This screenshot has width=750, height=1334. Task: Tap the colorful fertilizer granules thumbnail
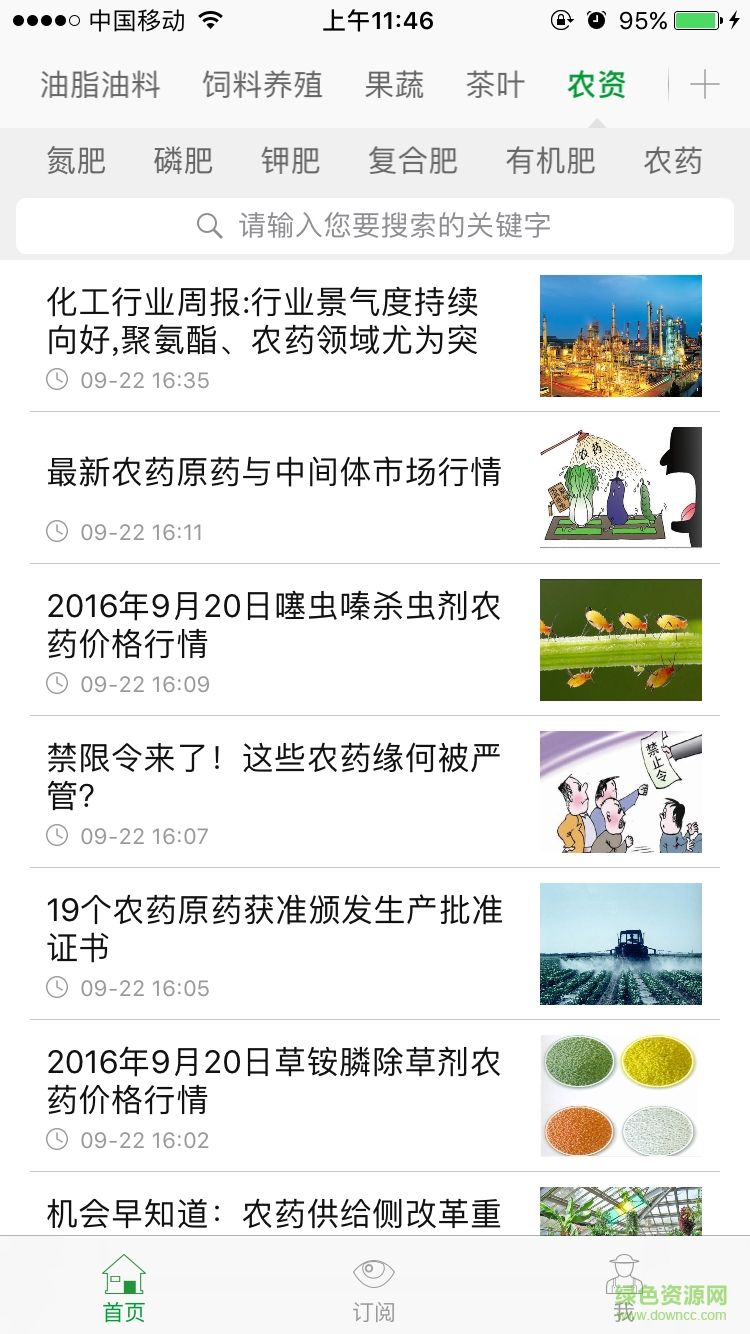pyautogui.click(x=620, y=1095)
